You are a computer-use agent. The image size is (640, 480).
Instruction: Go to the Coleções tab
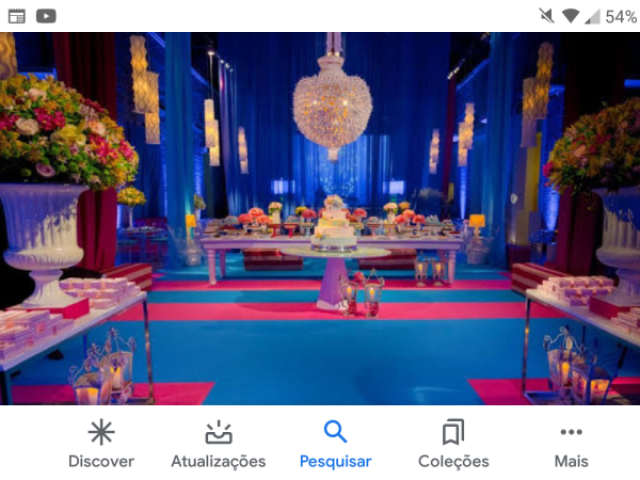pyautogui.click(x=453, y=444)
